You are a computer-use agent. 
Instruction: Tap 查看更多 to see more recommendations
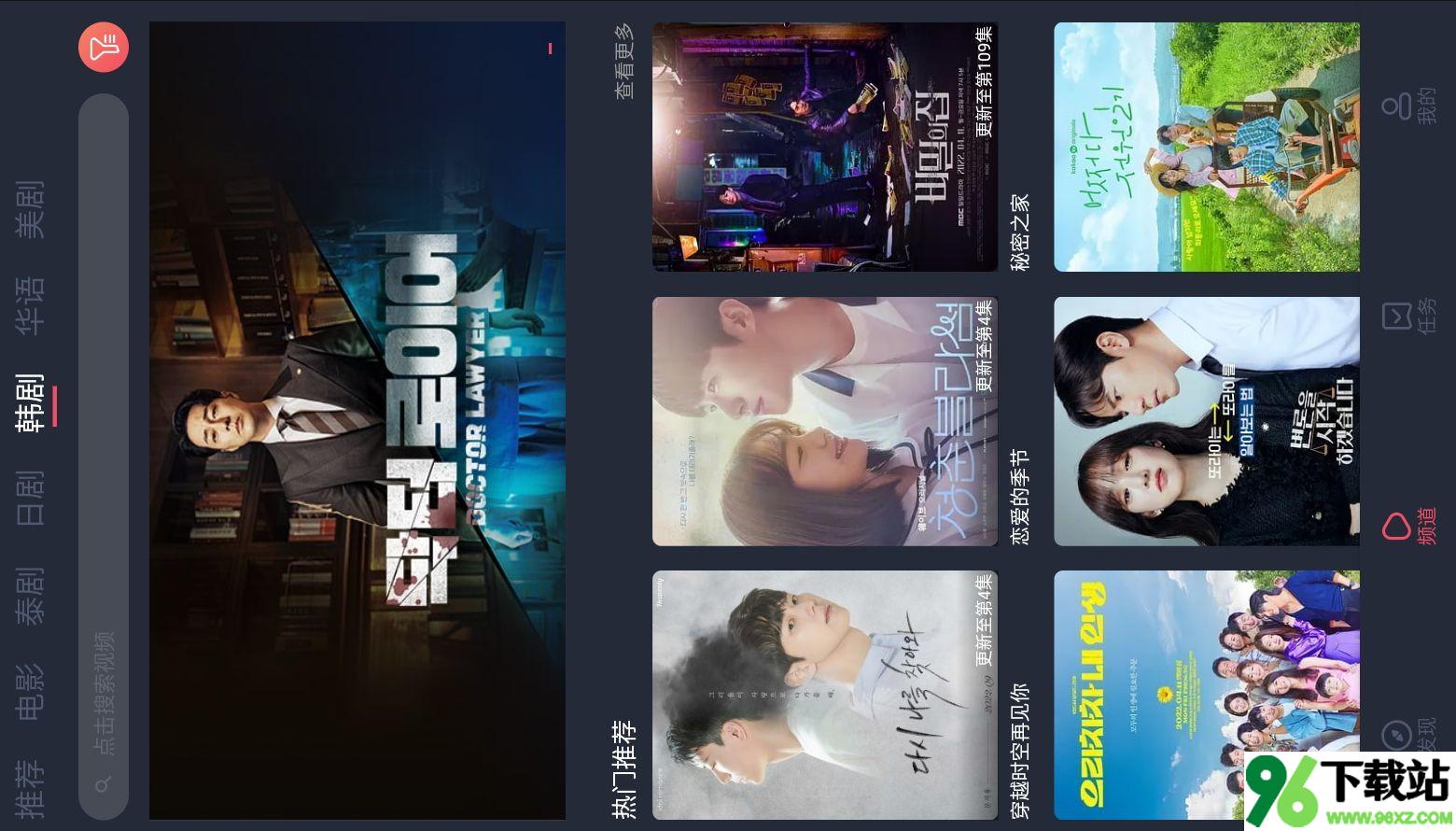coord(623,62)
